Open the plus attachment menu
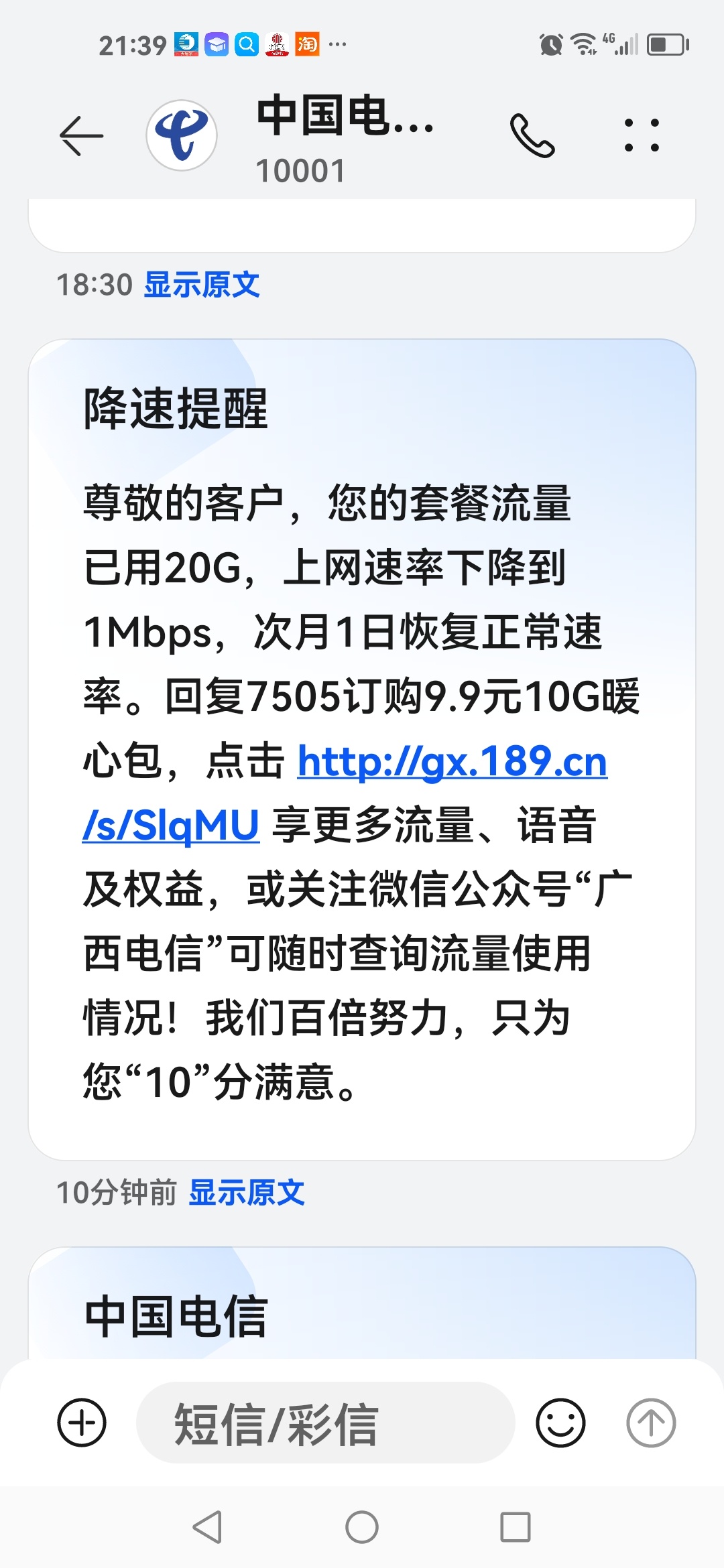Image resolution: width=724 pixels, height=1568 pixels. [82, 1422]
